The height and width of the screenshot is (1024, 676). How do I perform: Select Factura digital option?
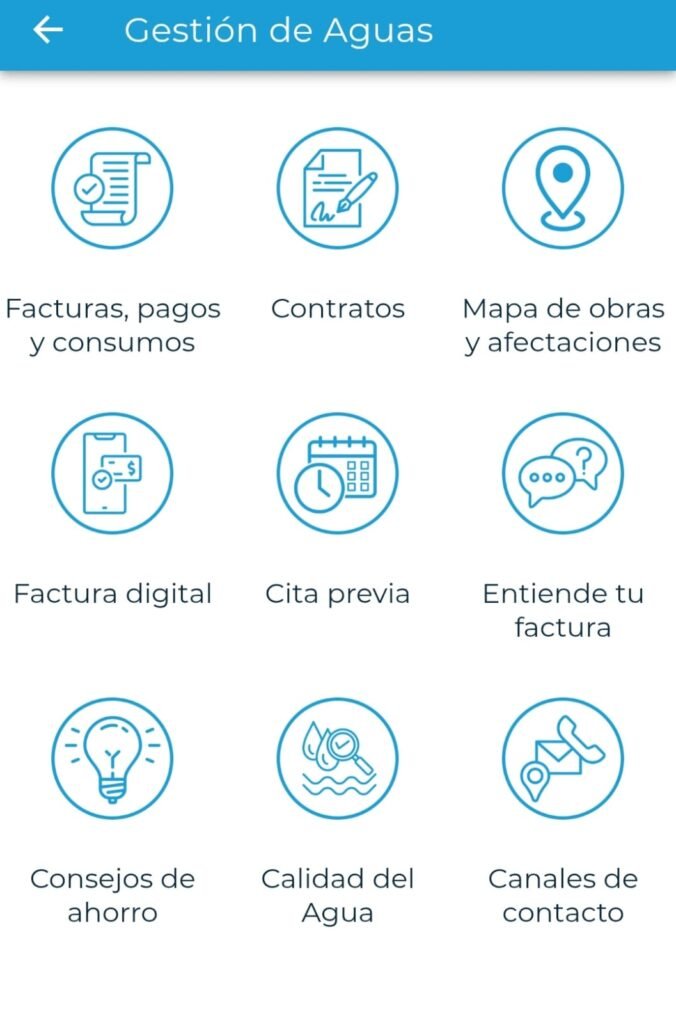[112, 473]
